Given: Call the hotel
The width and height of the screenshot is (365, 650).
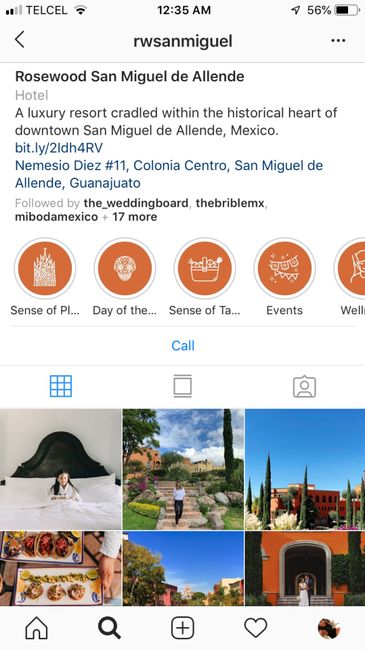Looking at the screenshot, I should pyautogui.click(x=183, y=345).
